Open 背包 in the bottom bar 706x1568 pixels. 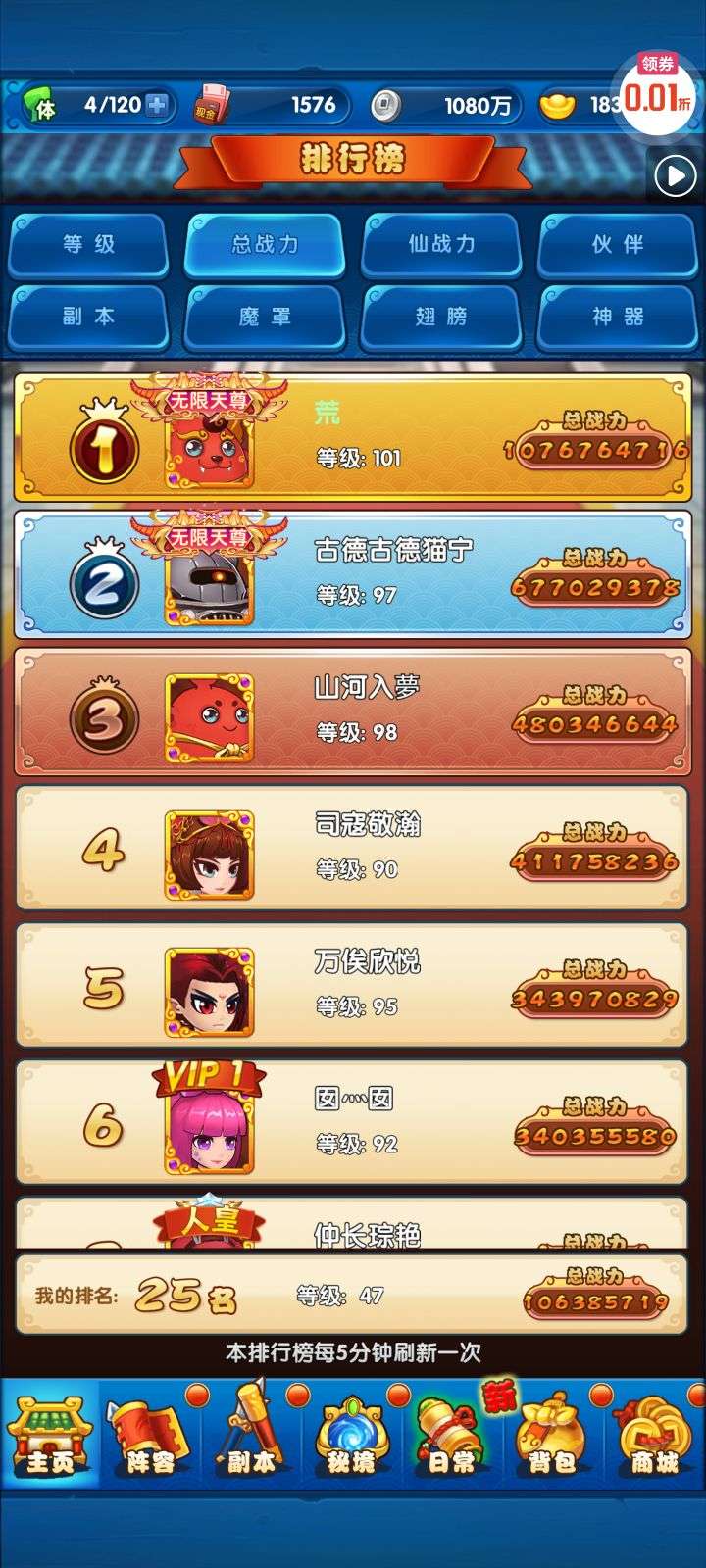coord(552,1436)
